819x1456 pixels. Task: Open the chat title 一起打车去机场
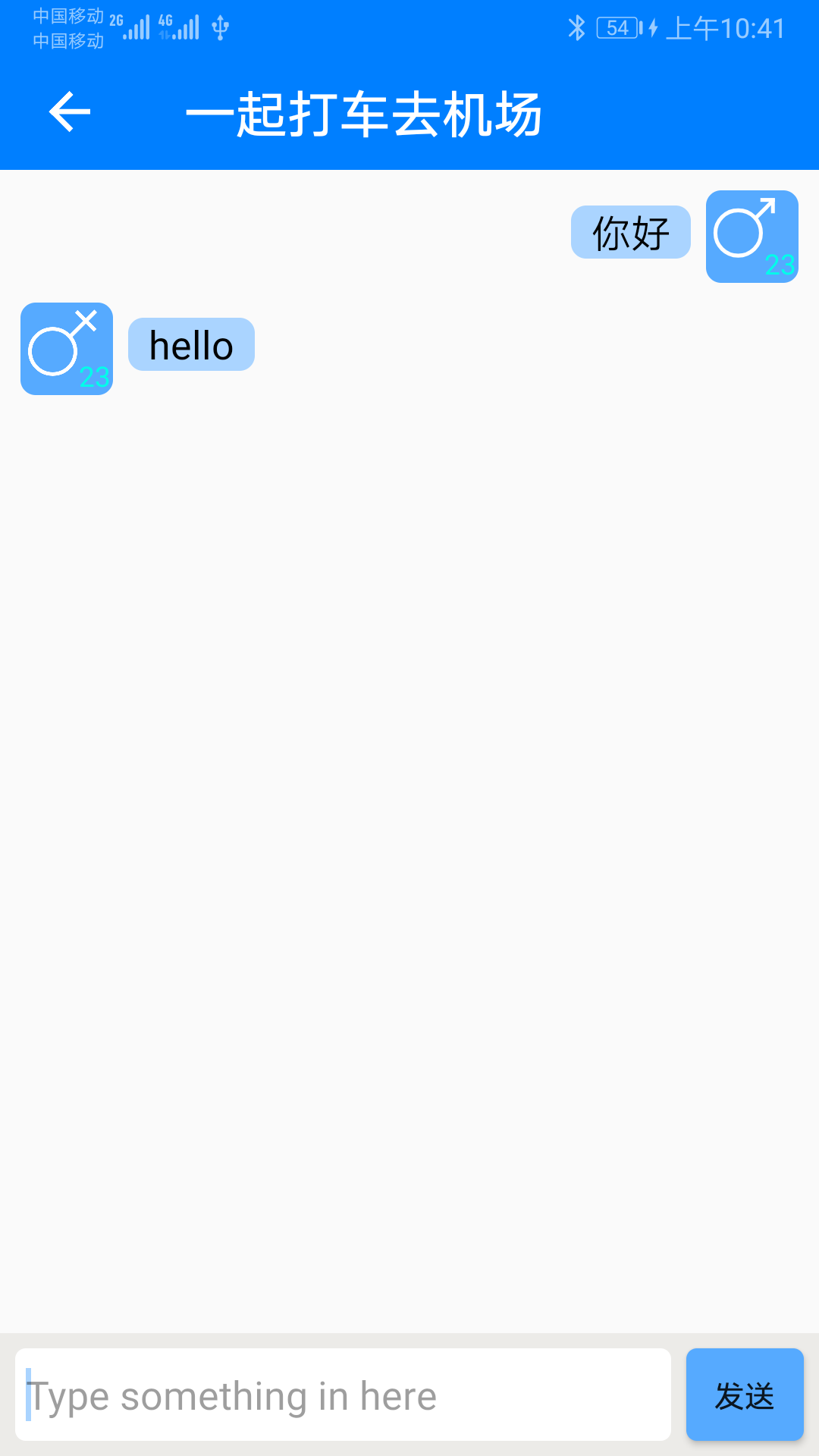click(366, 114)
